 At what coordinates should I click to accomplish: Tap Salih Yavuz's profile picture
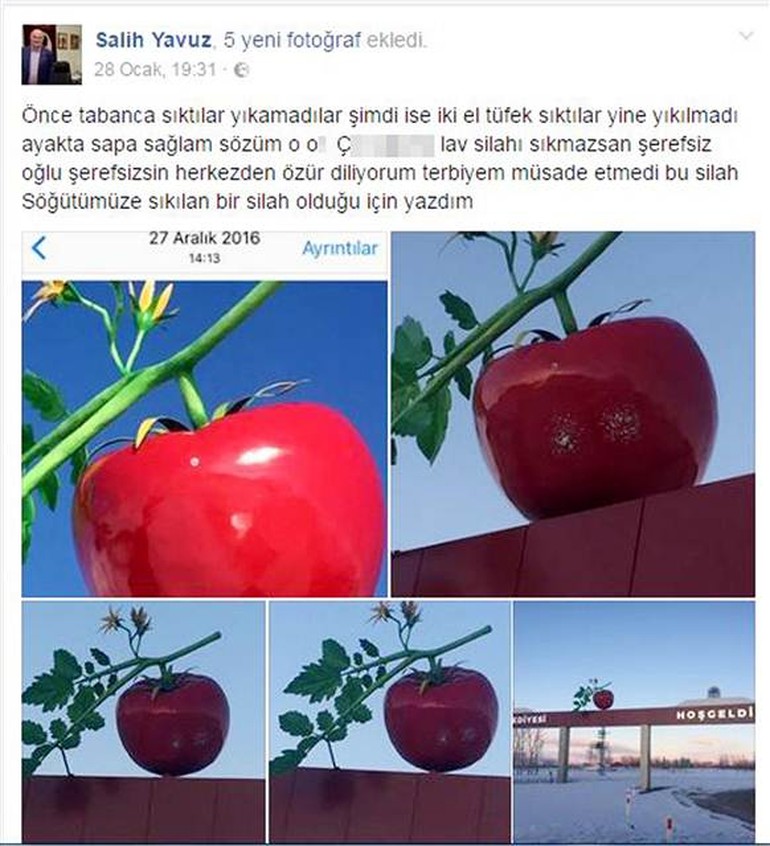51,54
